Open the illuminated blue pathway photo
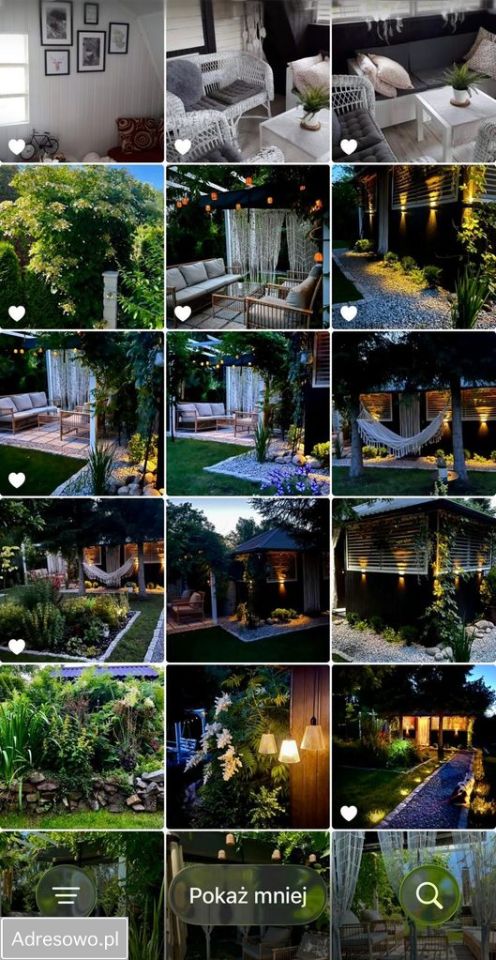 pyautogui.click(x=414, y=746)
